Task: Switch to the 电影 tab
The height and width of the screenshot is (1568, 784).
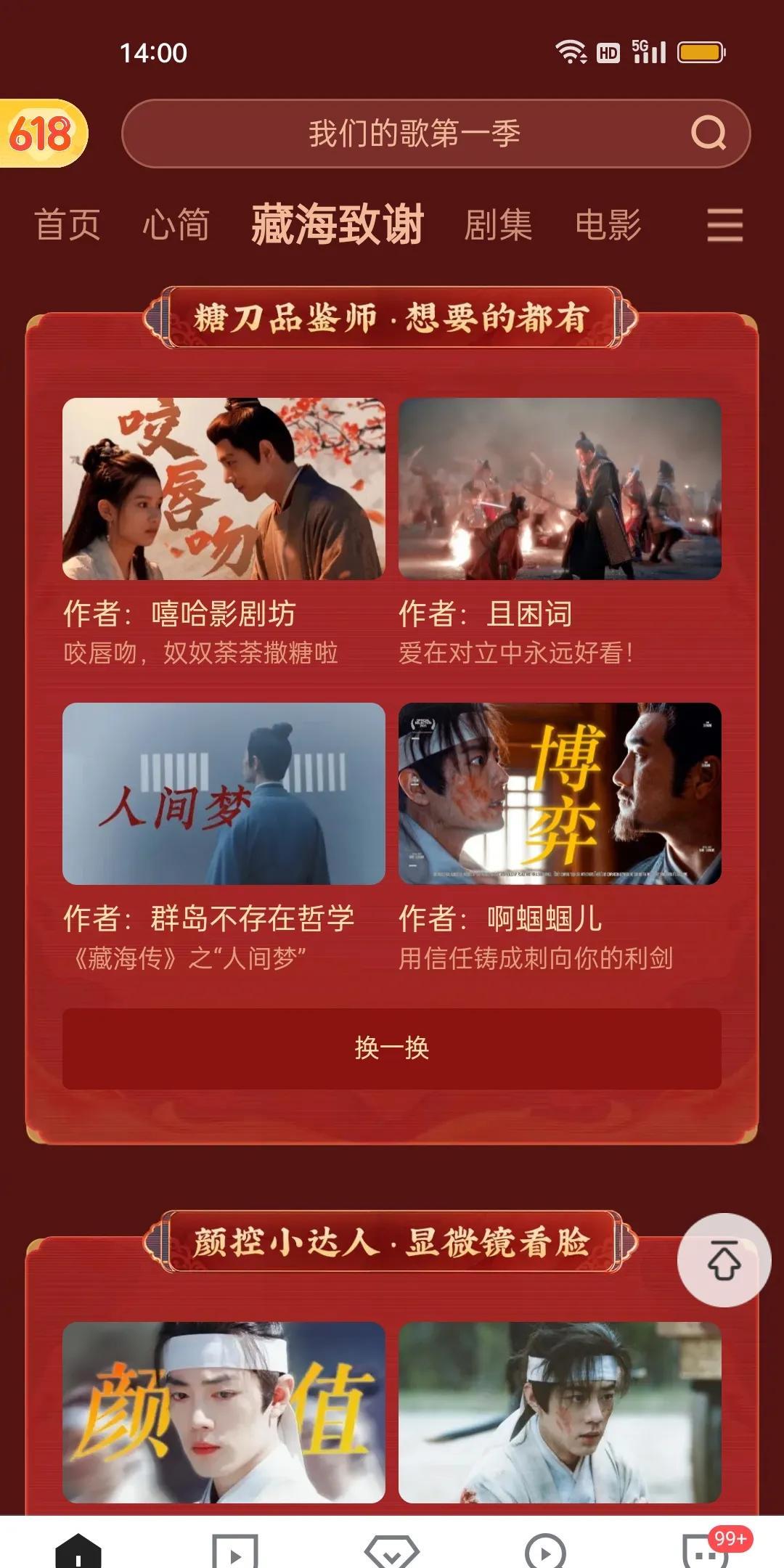Action: 608,224
